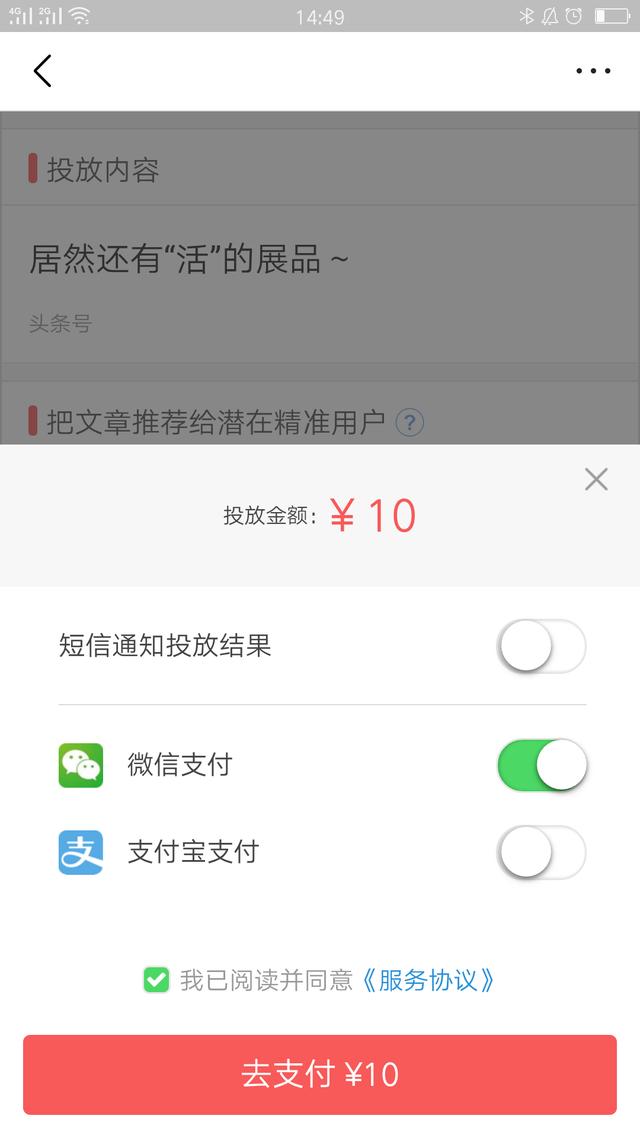
Task: Go back using the top-left arrow
Action: [x=43, y=71]
